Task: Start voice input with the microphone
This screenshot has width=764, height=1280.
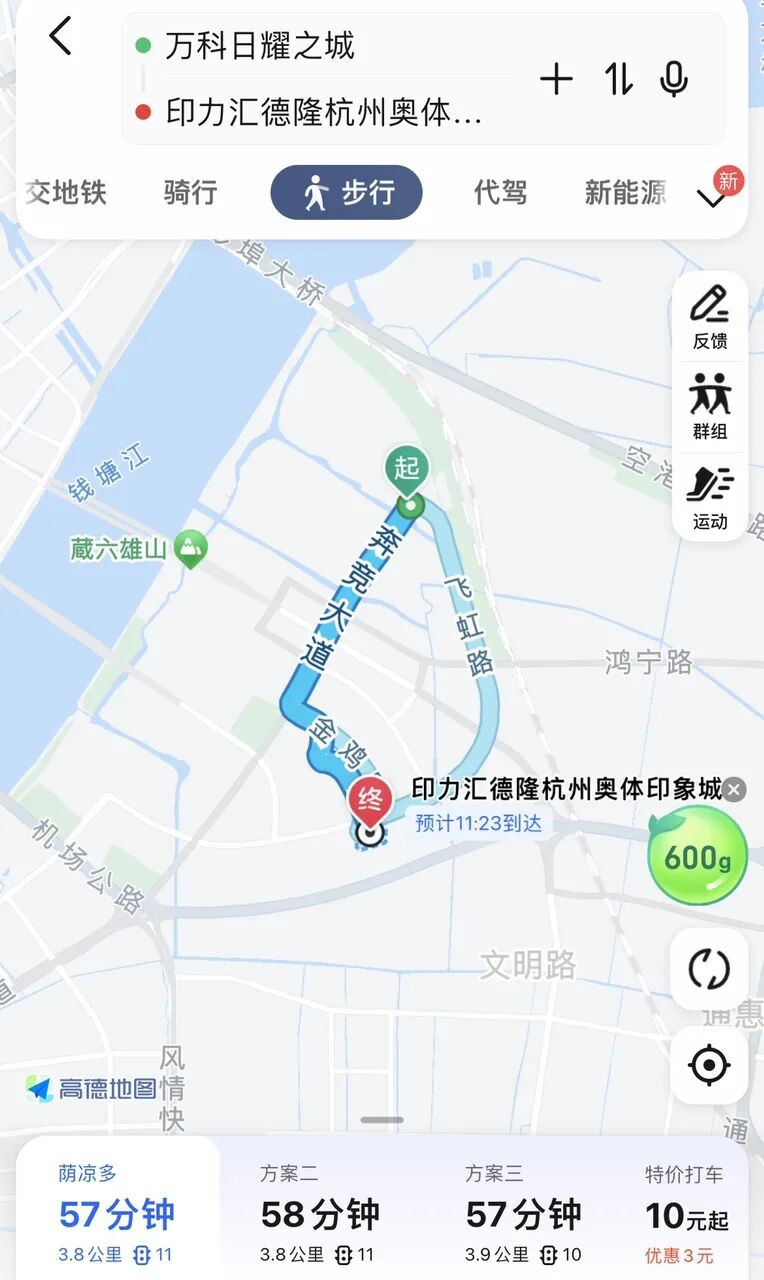Action: pyautogui.click(x=675, y=79)
